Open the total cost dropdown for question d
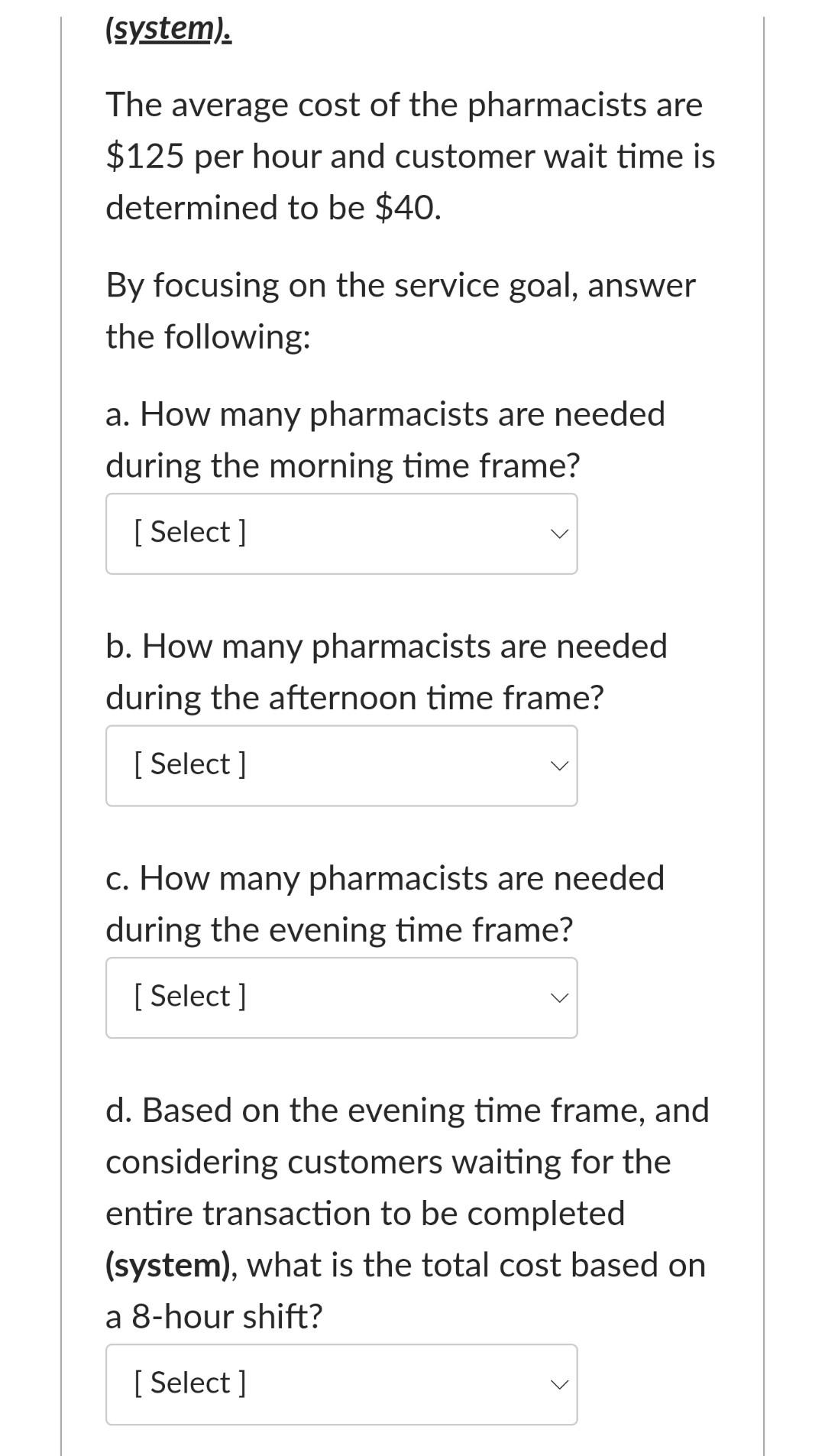This screenshot has height=1456, width=825. click(341, 1383)
